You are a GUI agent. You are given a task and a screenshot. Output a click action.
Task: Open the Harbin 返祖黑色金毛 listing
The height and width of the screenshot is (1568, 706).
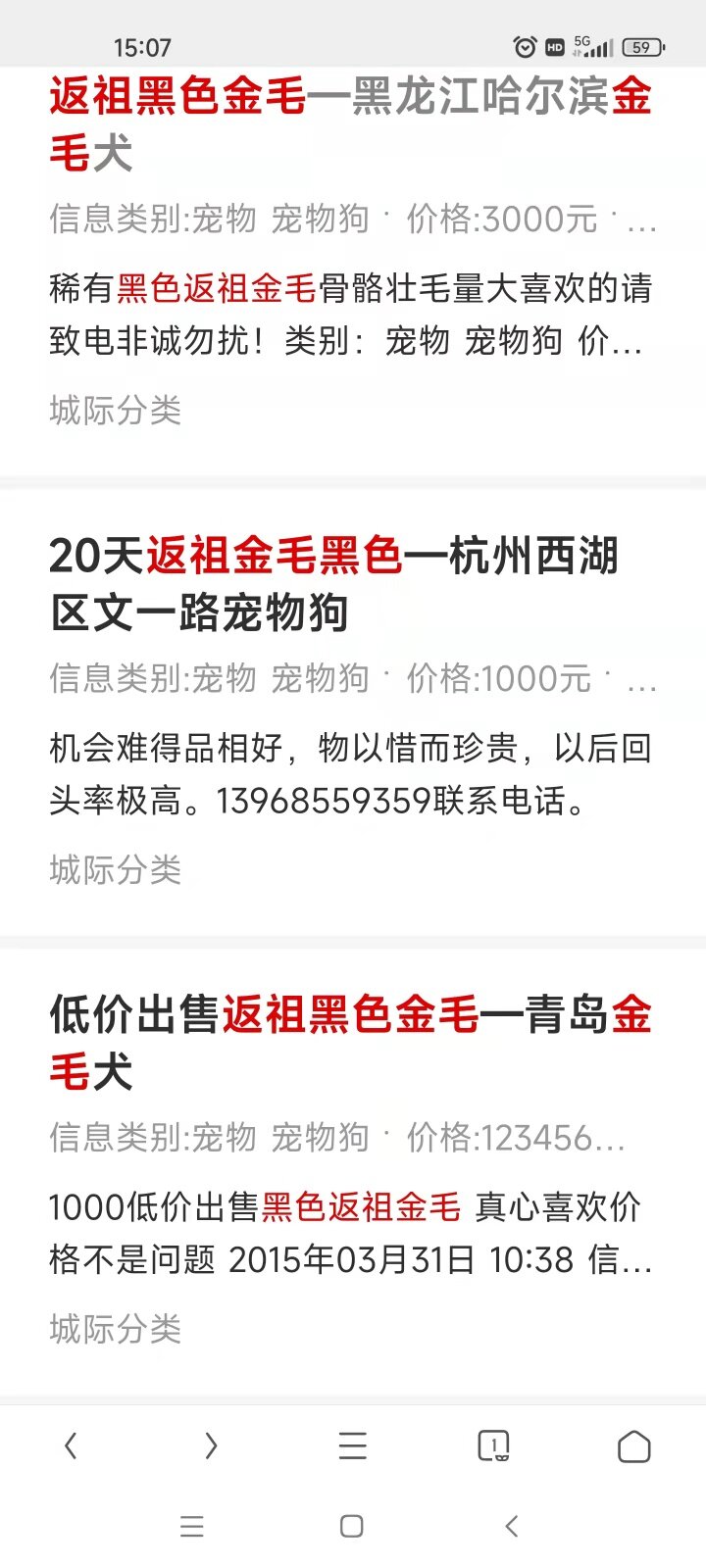pos(351,124)
